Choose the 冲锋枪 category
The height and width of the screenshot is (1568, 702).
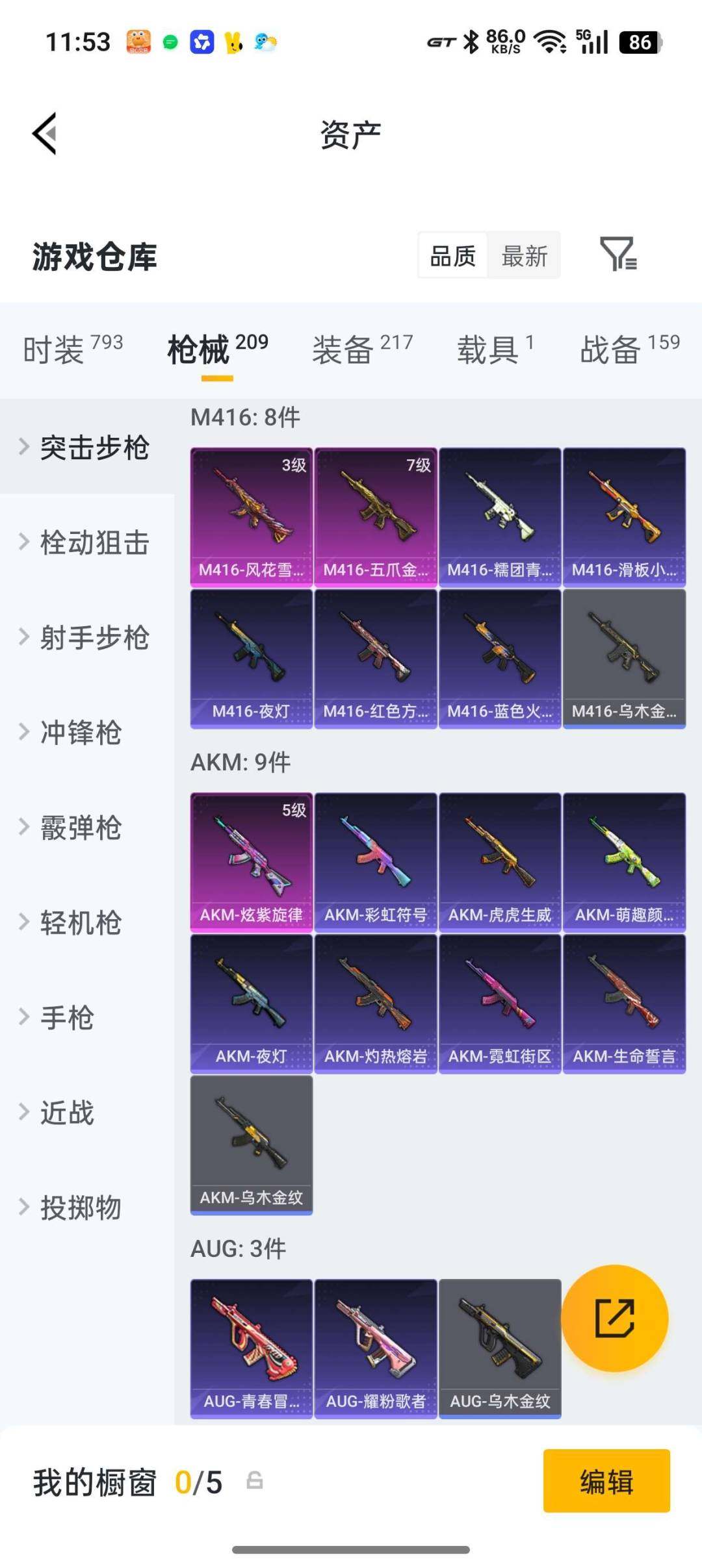point(81,732)
